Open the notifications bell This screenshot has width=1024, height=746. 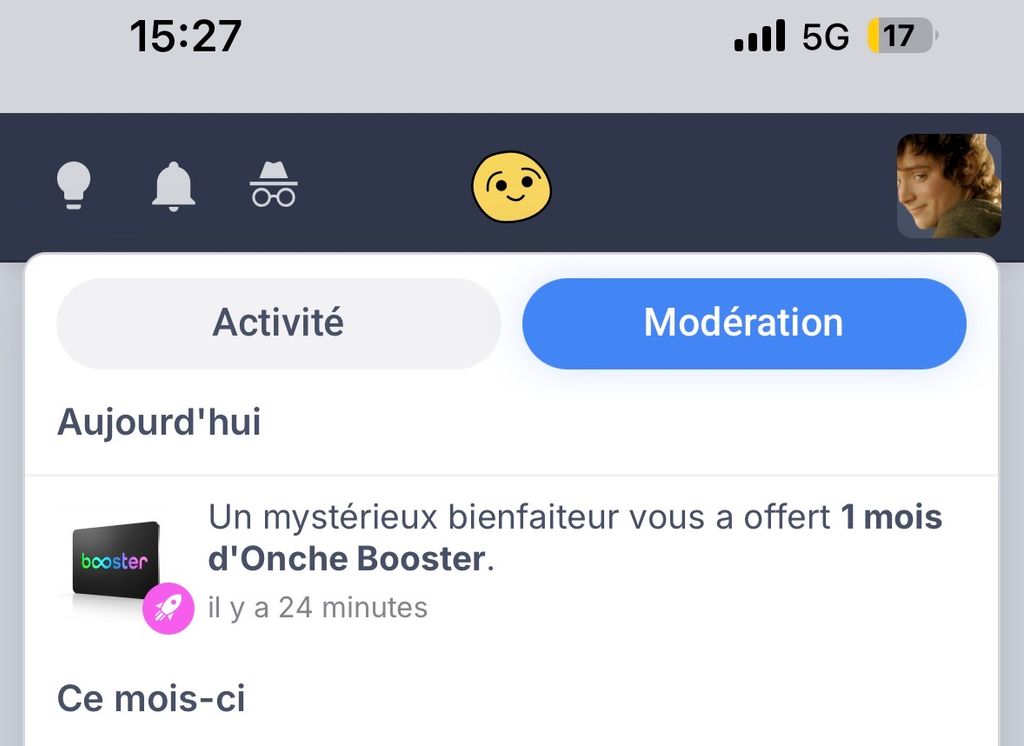click(173, 185)
